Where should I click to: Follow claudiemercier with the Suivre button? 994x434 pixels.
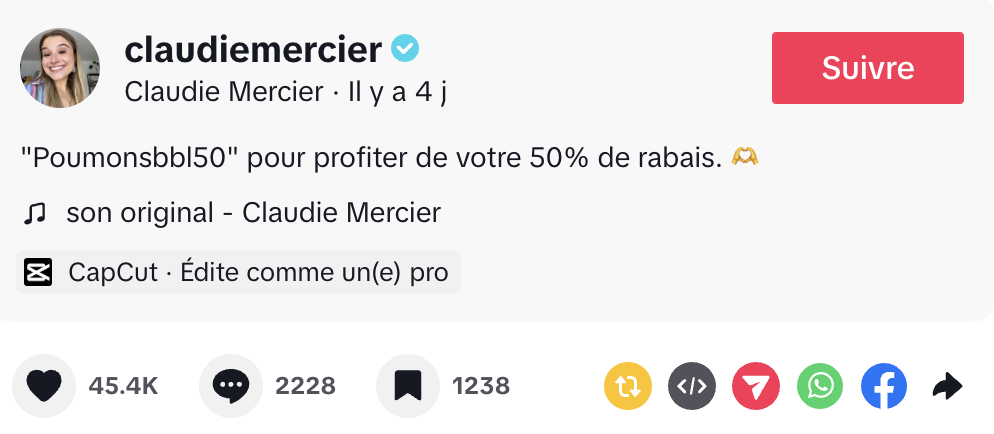tap(867, 68)
